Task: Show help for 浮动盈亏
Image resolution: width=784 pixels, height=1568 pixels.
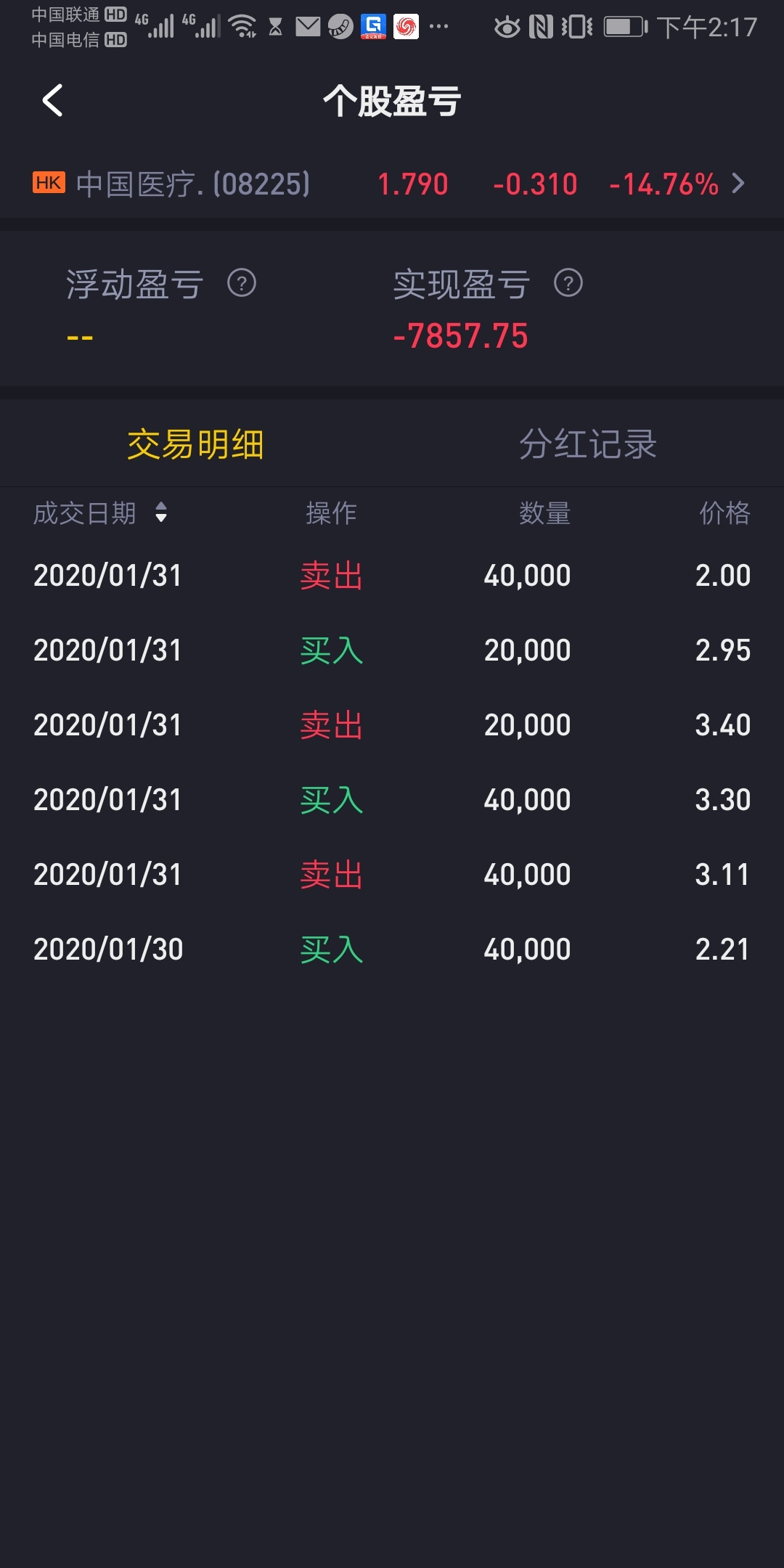Action: [242, 283]
